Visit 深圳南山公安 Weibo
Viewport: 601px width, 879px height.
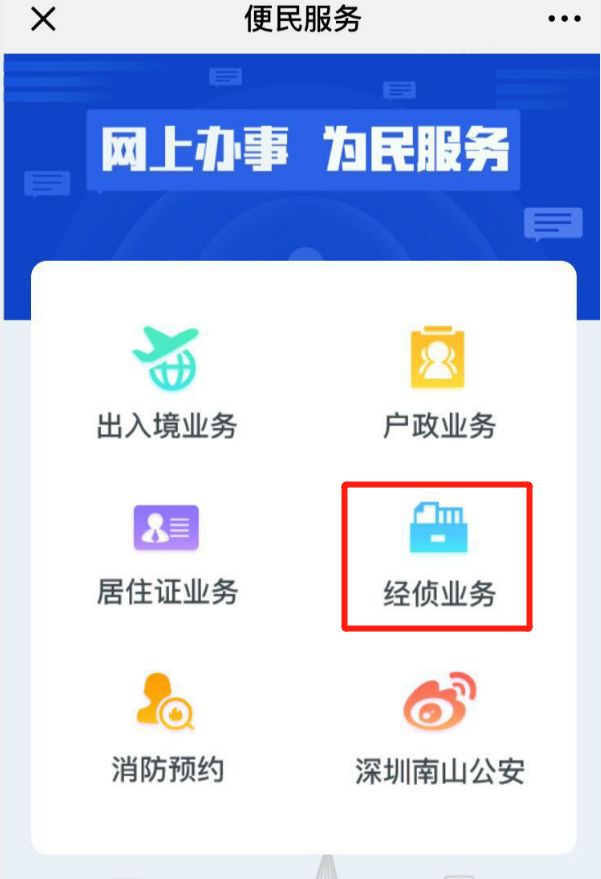(x=438, y=728)
